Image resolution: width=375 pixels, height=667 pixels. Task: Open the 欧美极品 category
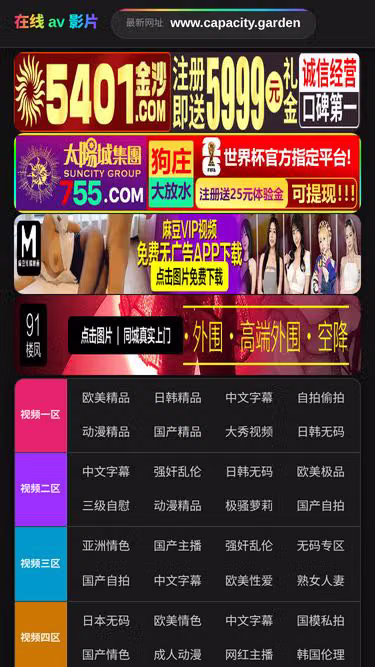321,472
